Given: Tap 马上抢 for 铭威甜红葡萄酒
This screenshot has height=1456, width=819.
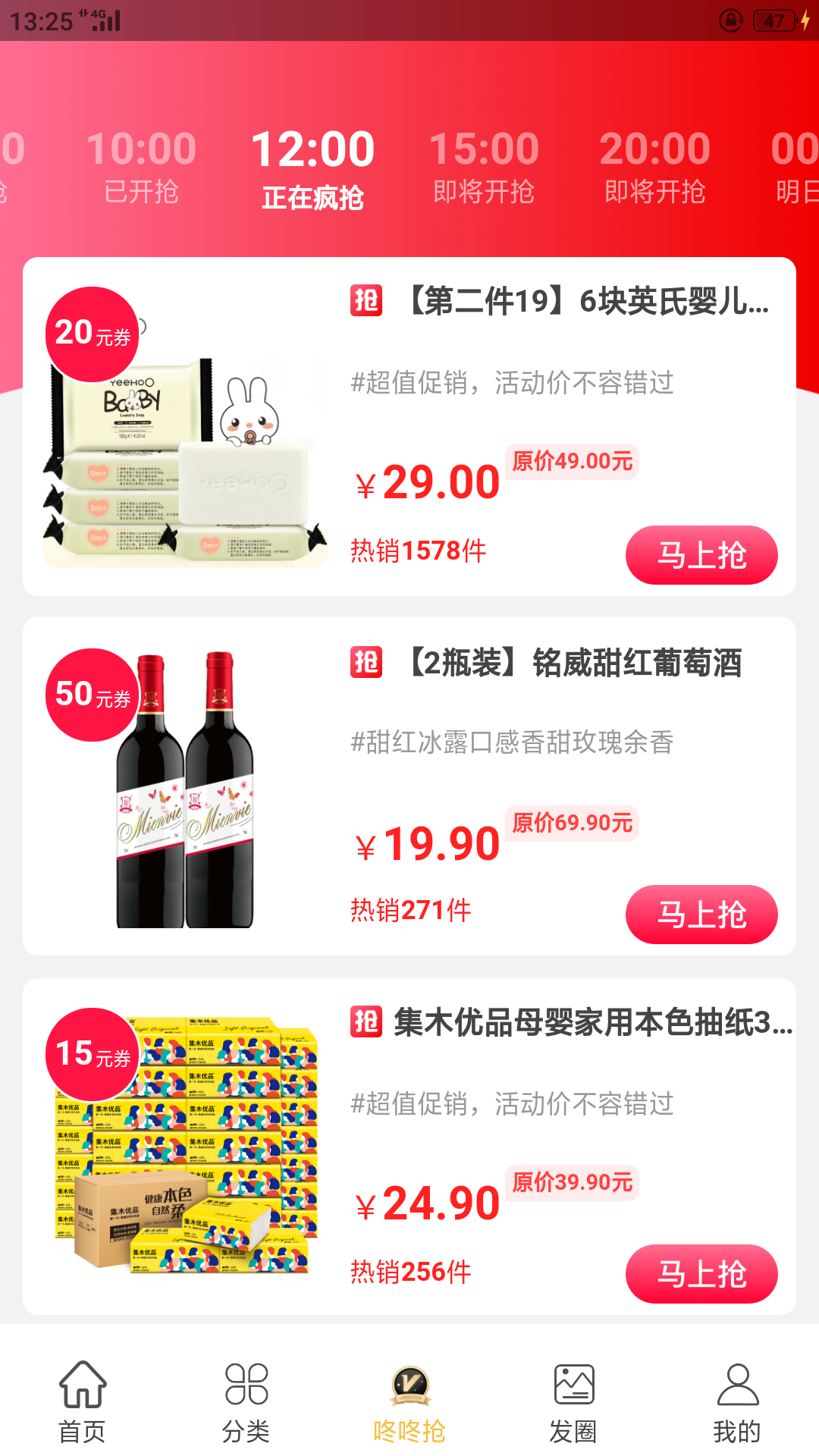Looking at the screenshot, I should tap(701, 915).
